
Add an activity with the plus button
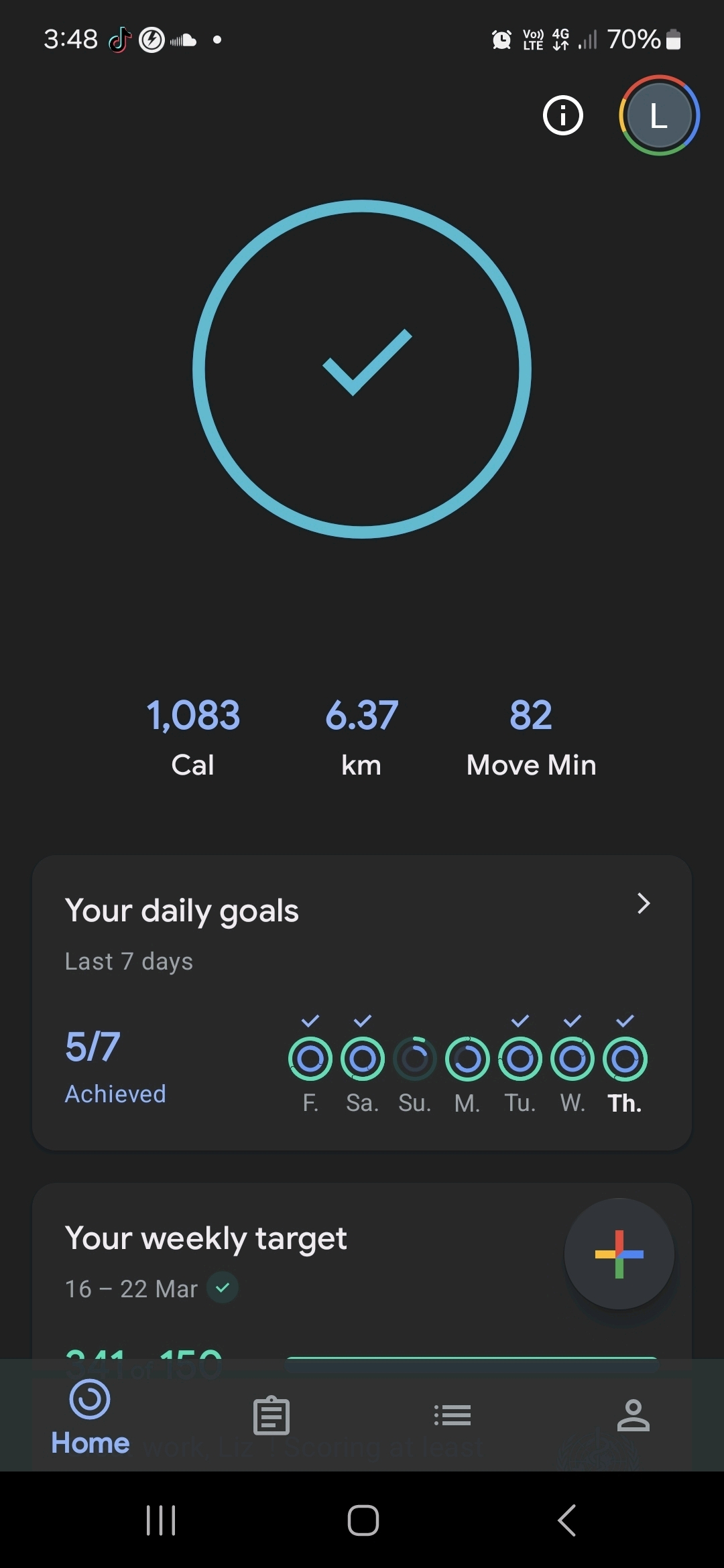(619, 1254)
